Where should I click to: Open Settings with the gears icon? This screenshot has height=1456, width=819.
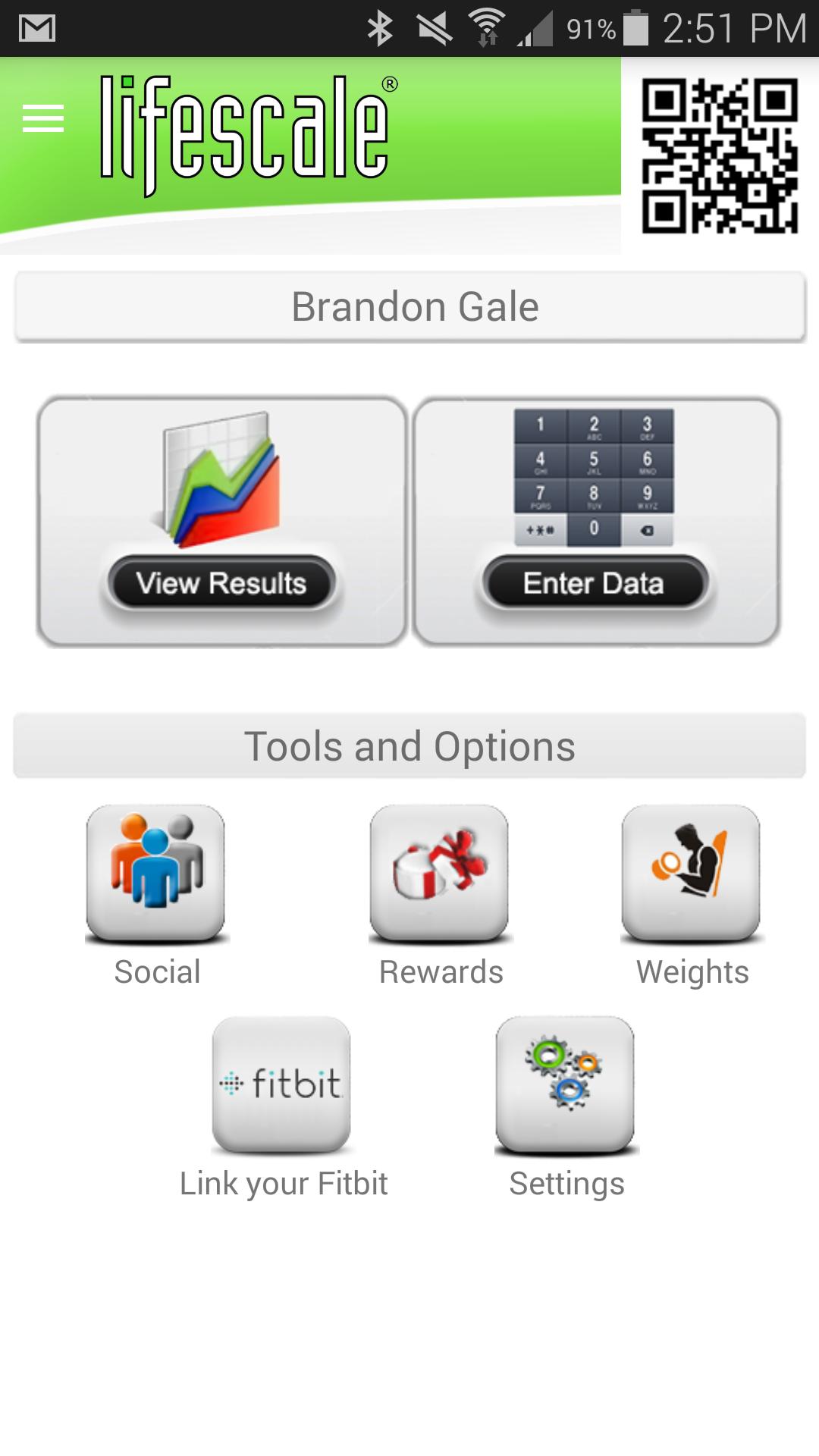coord(565,1086)
